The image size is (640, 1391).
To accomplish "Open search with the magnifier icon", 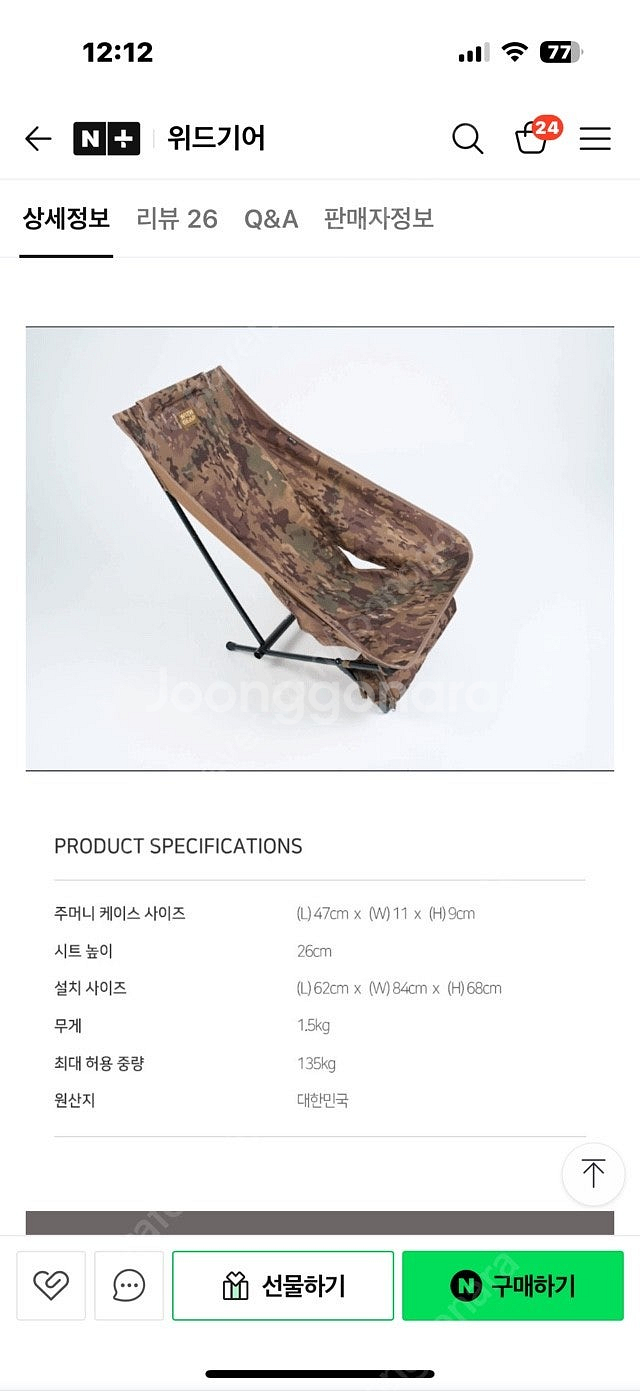I will pos(467,138).
